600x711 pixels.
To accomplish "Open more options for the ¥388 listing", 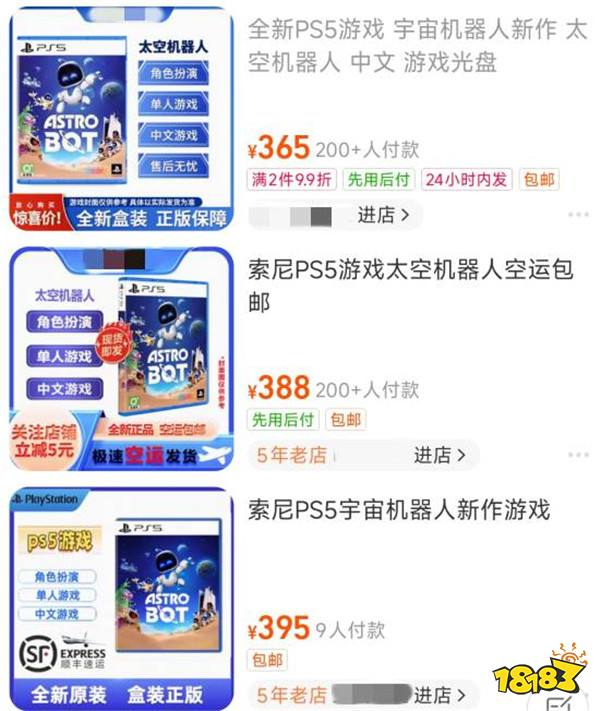I will click(x=578, y=455).
